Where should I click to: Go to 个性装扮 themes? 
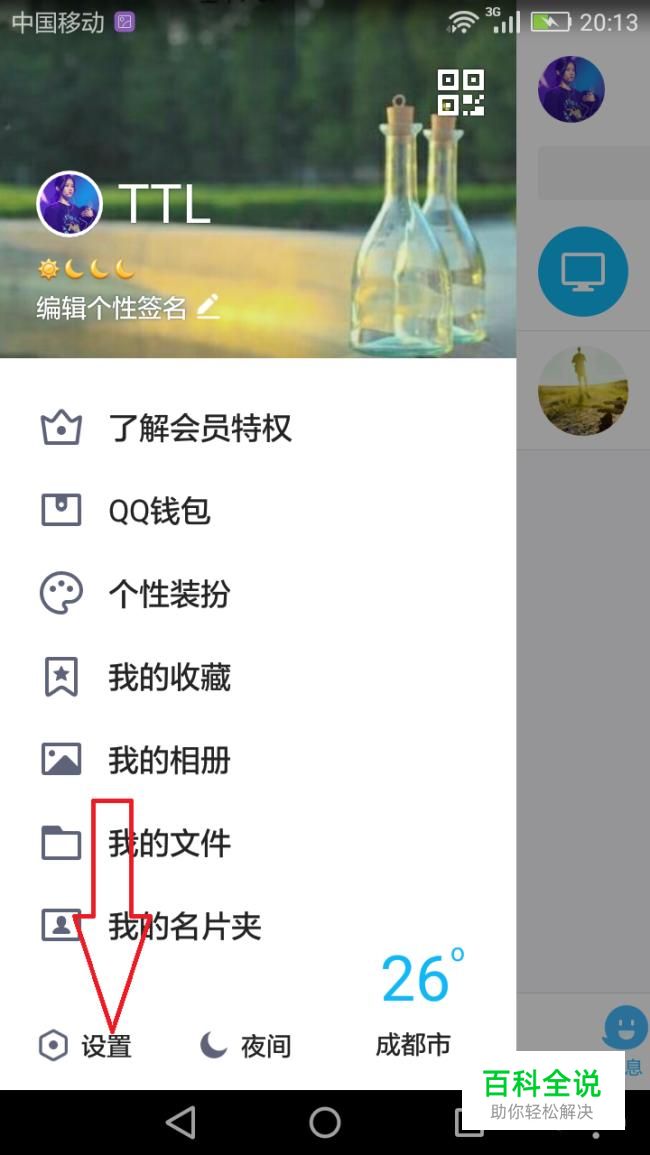click(x=169, y=595)
